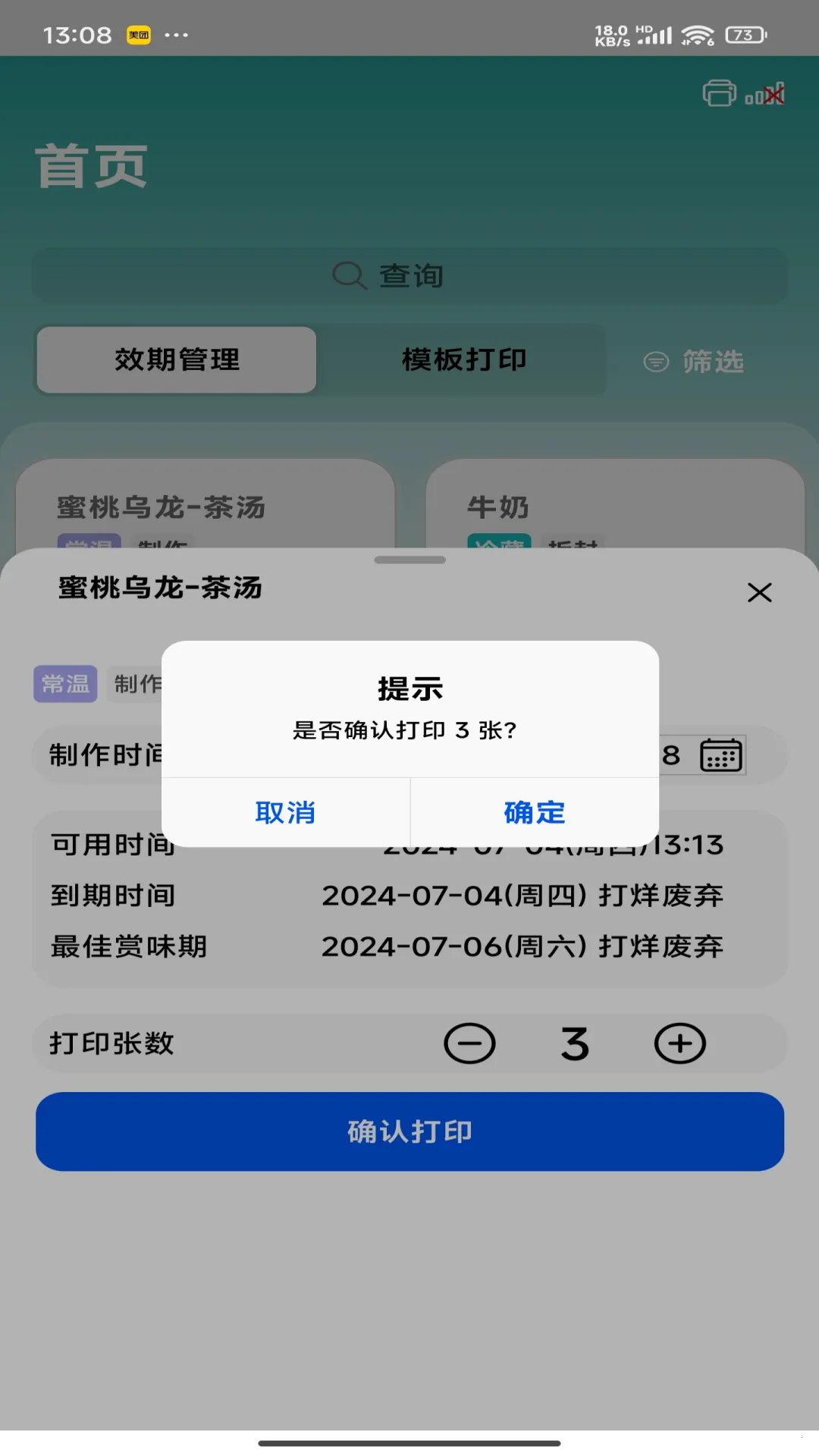Tap the minus icon to decrease print count
This screenshot has height=1456, width=819.
(469, 1043)
